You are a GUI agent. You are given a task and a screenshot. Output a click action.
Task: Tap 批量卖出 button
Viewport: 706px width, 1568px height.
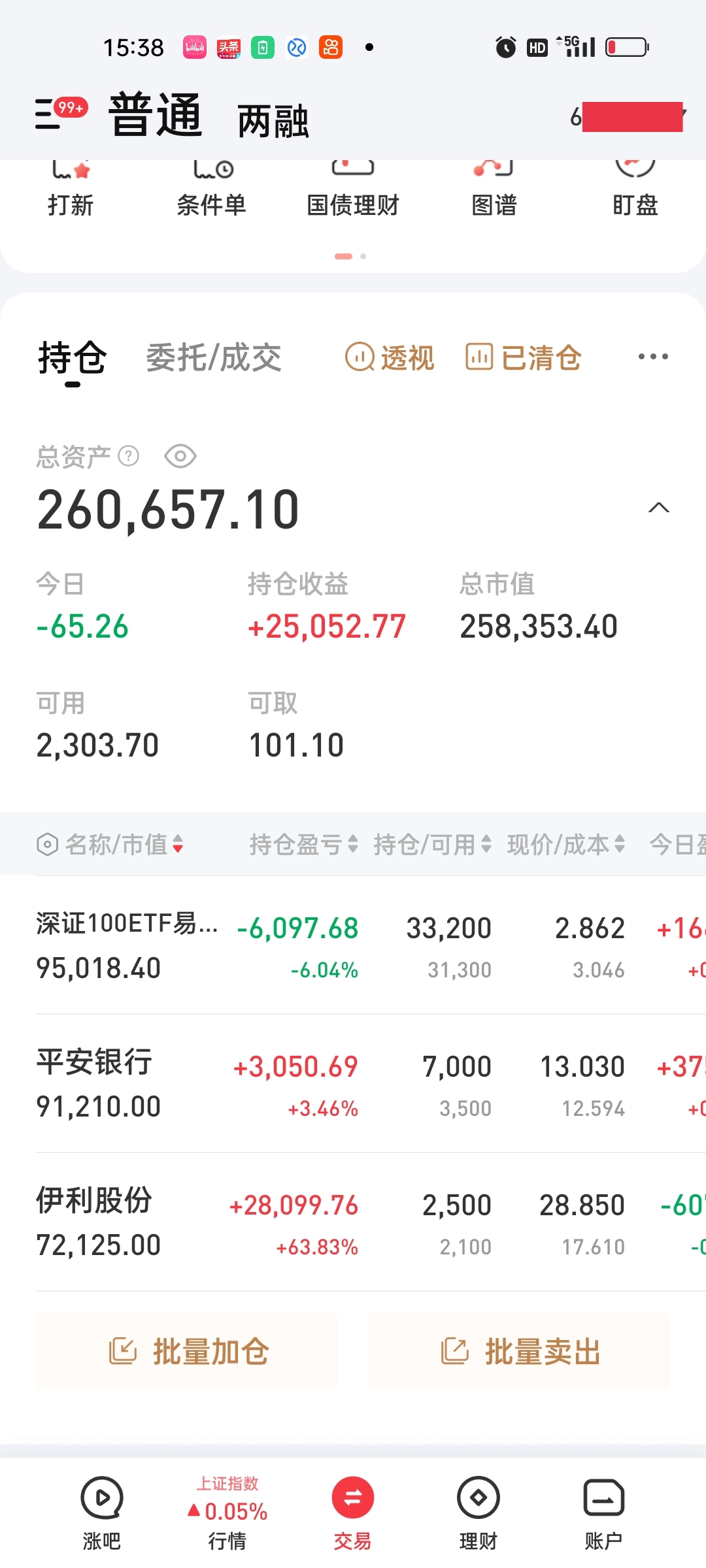tap(519, 1351)
